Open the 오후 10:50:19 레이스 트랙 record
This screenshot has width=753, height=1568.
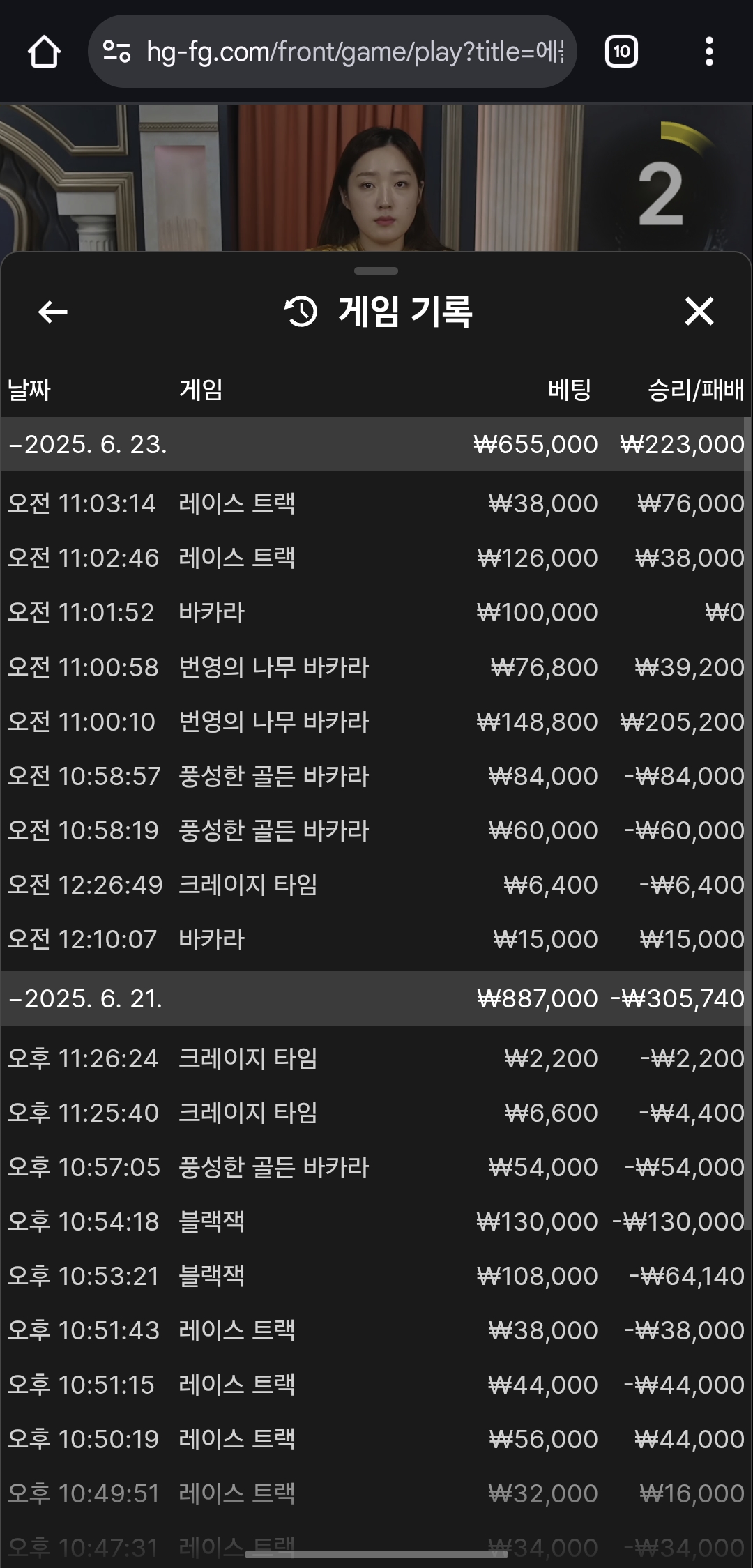click(375, 1439)
